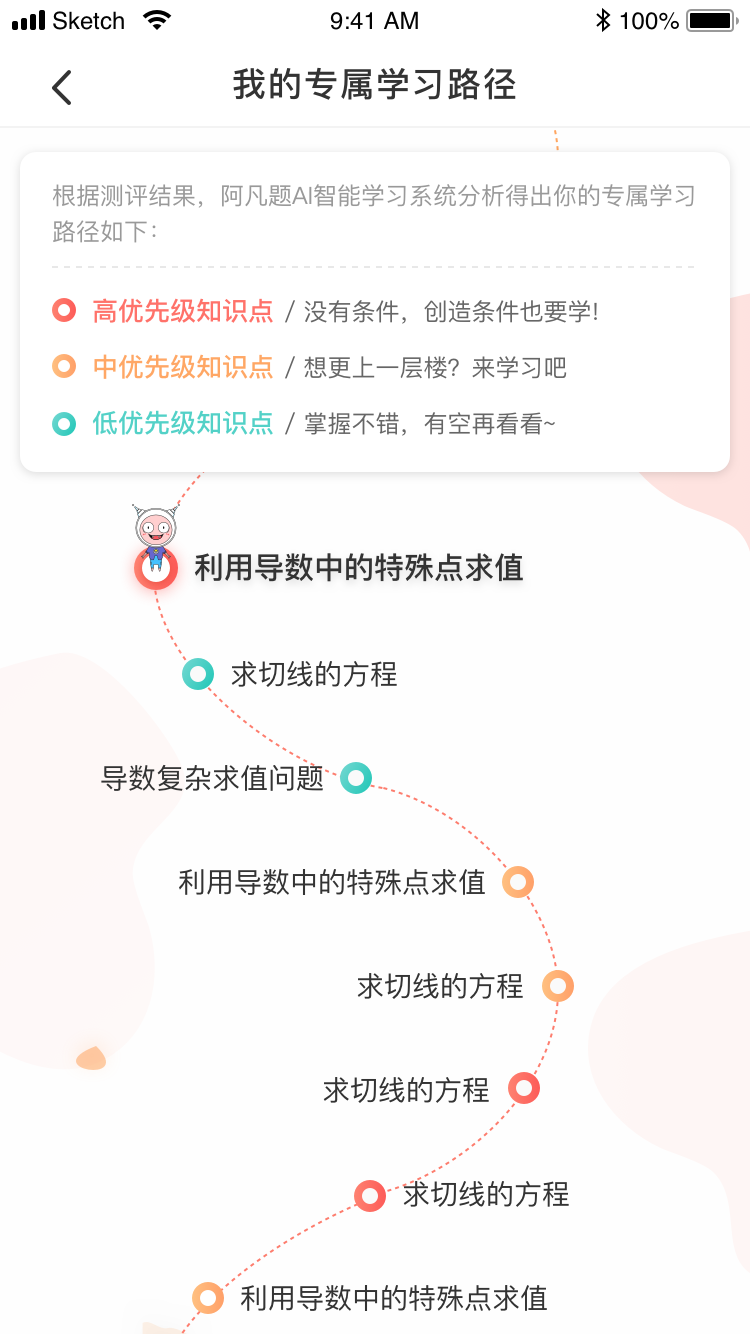Open the bold current node 利用导数中的特殊点求值 with mascot
750x1334 pixels.
(357, 568)
